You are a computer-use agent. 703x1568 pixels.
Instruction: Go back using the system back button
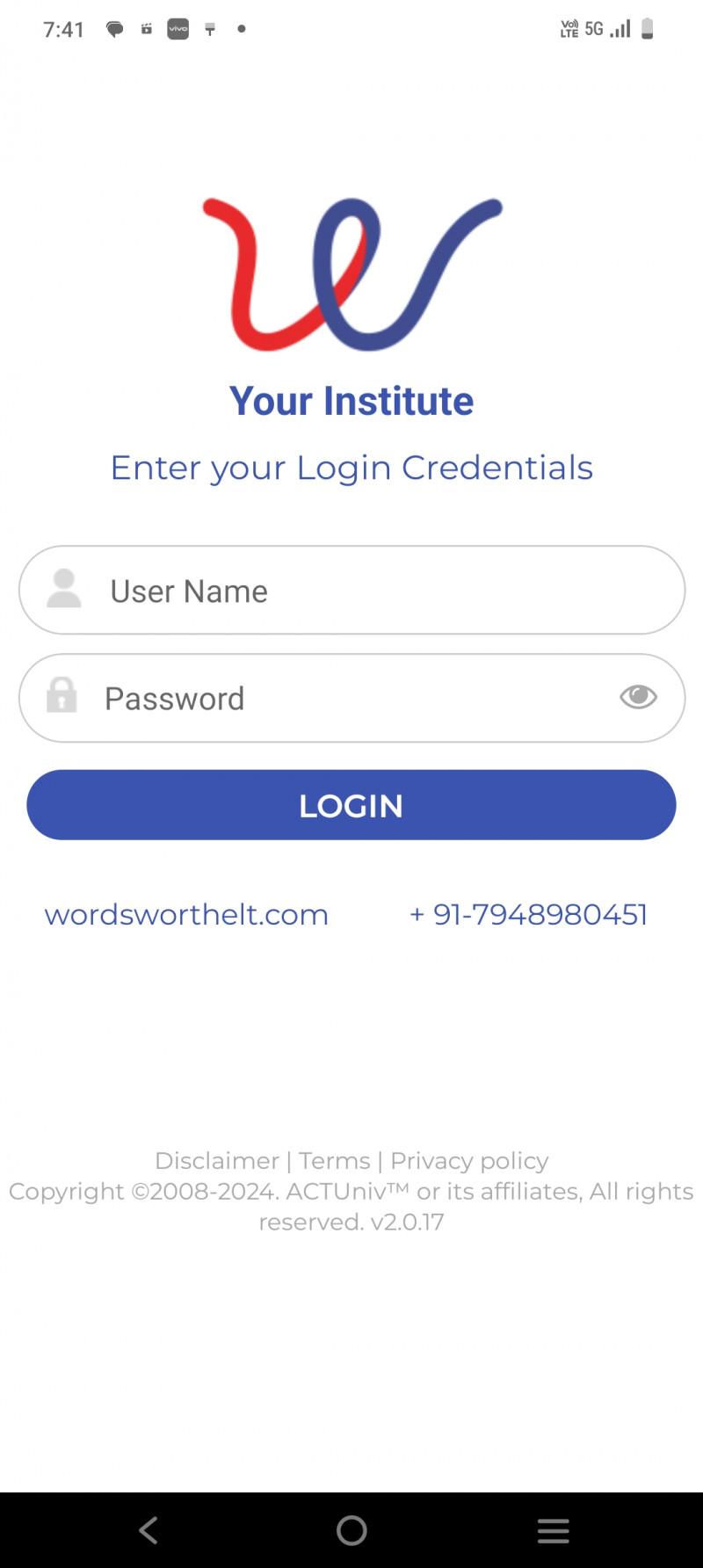click(x=149, y=1530)
